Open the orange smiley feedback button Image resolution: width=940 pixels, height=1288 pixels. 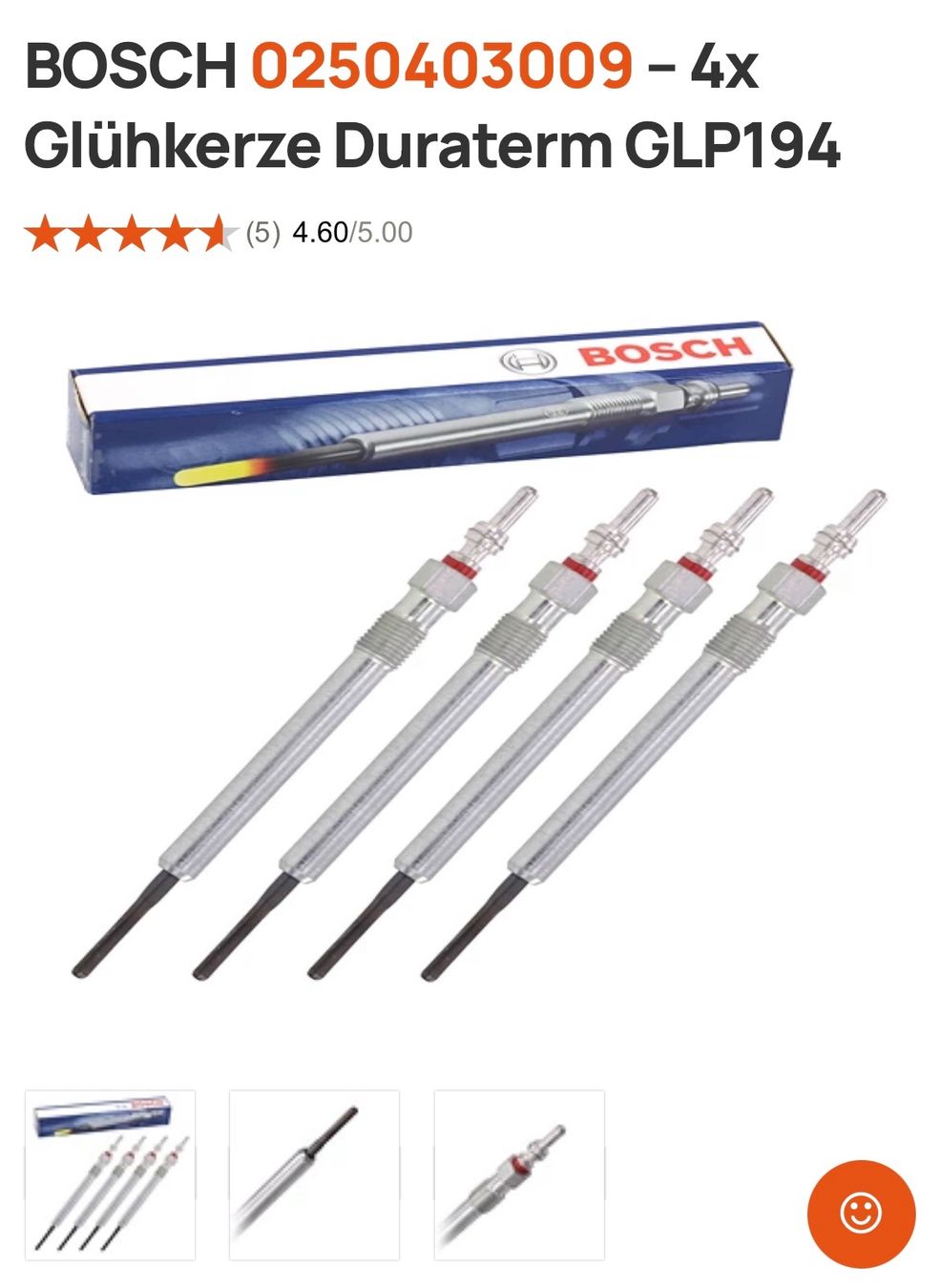(x=861, y=1214)
